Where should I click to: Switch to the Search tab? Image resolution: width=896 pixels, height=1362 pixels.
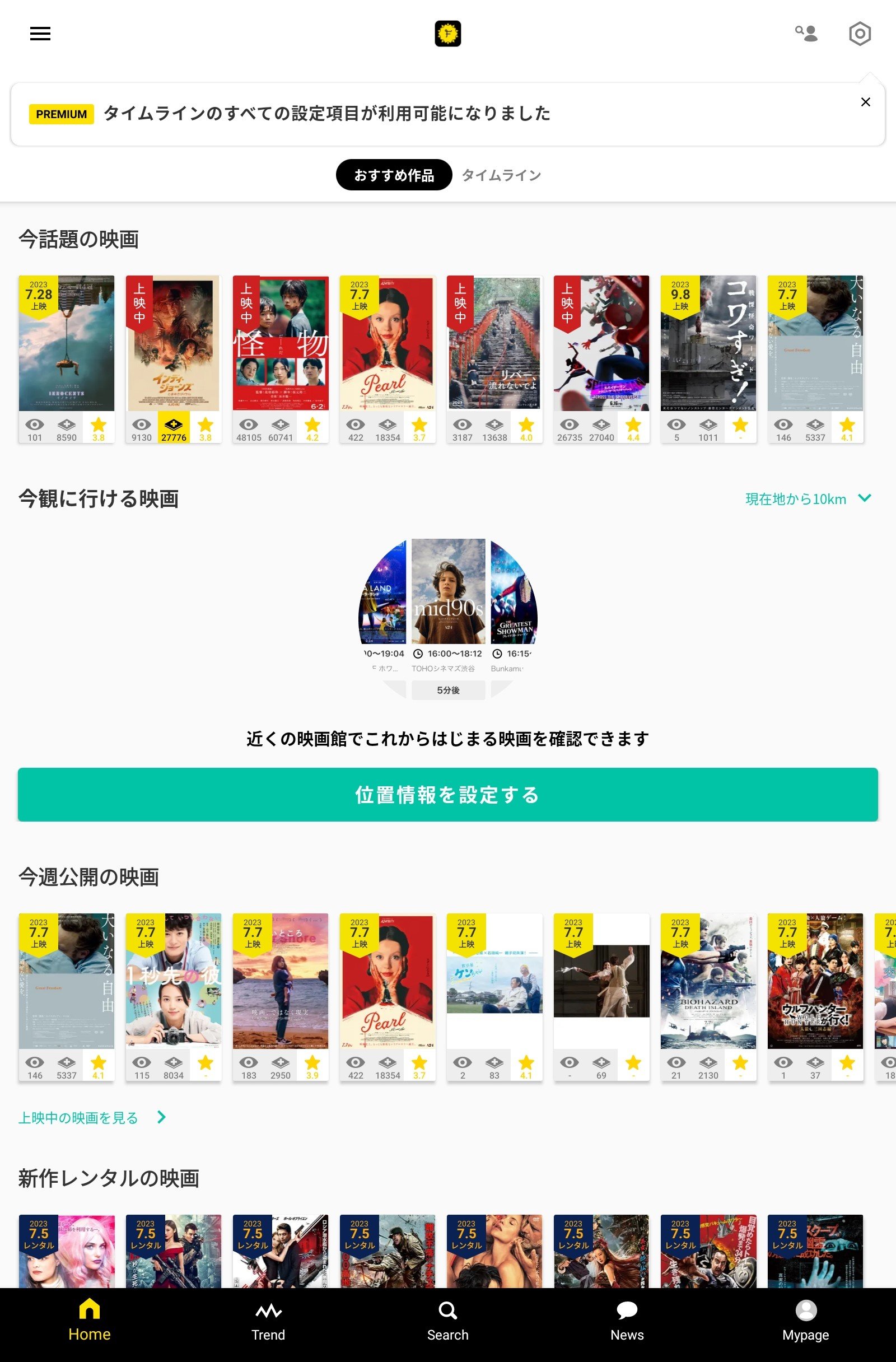(447, 1321)
